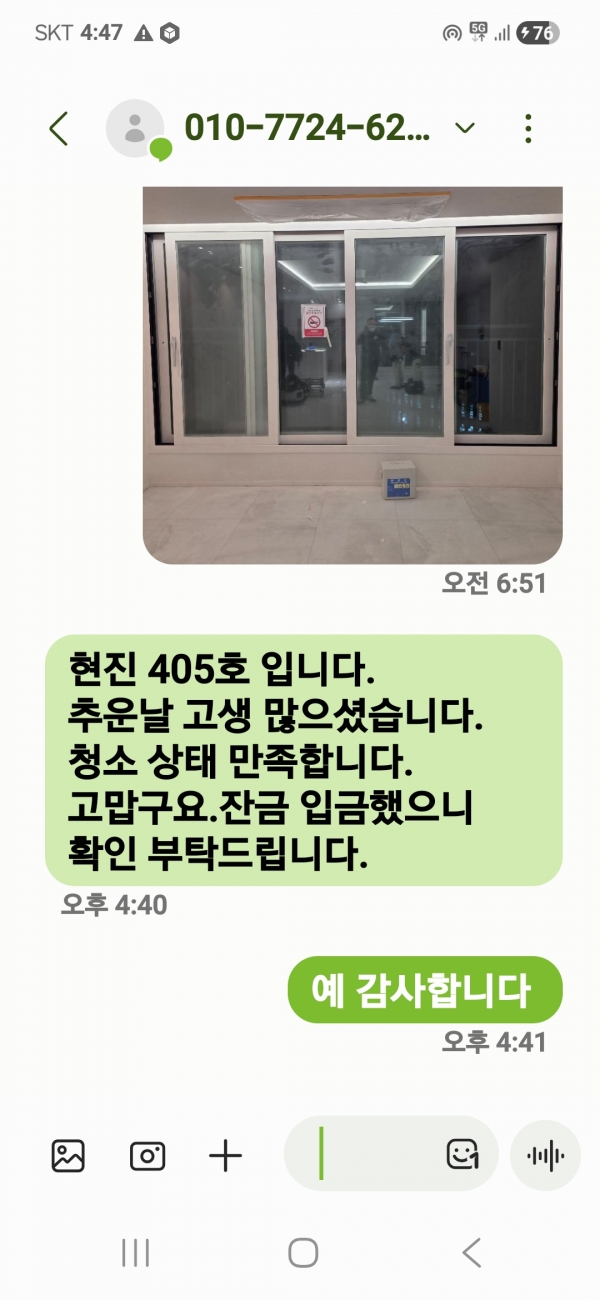Expand the contact dropdown chevron

465,128
